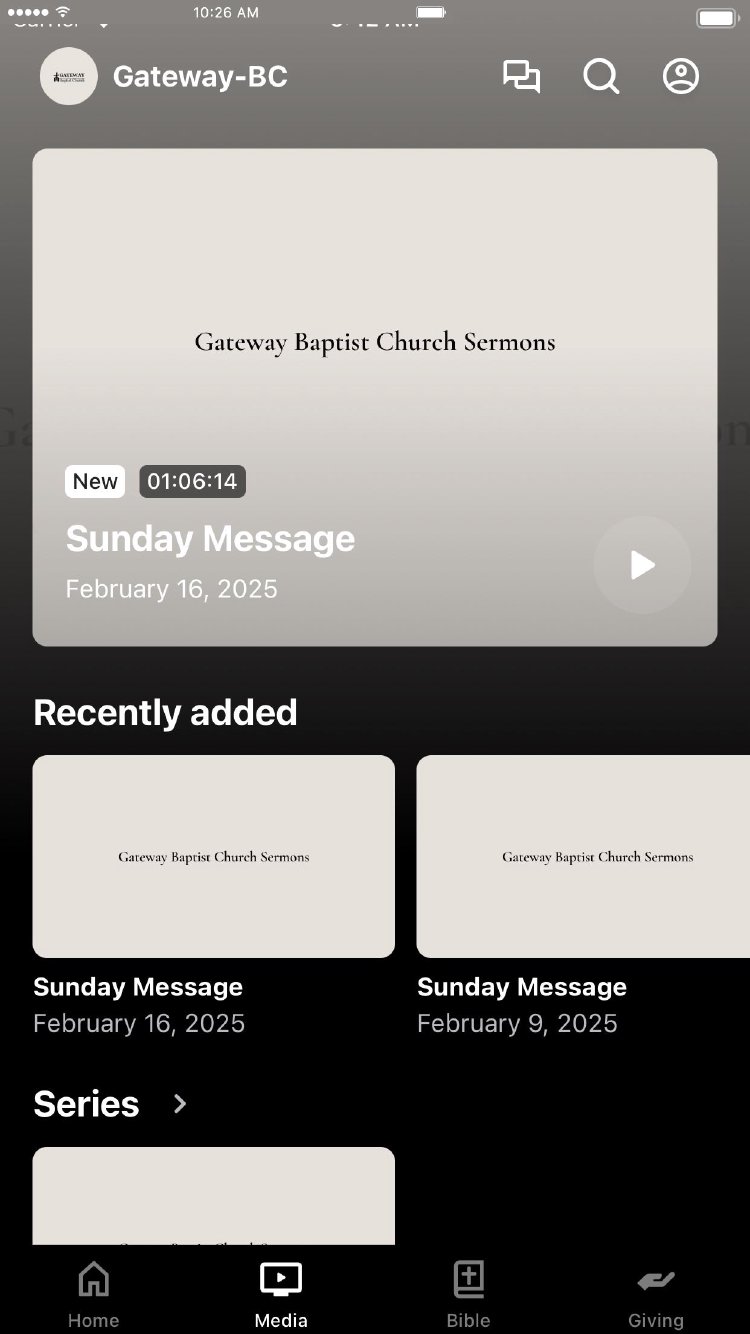Switch to the Bible tab
The image size is (750, 1334).
[468, 1294]
